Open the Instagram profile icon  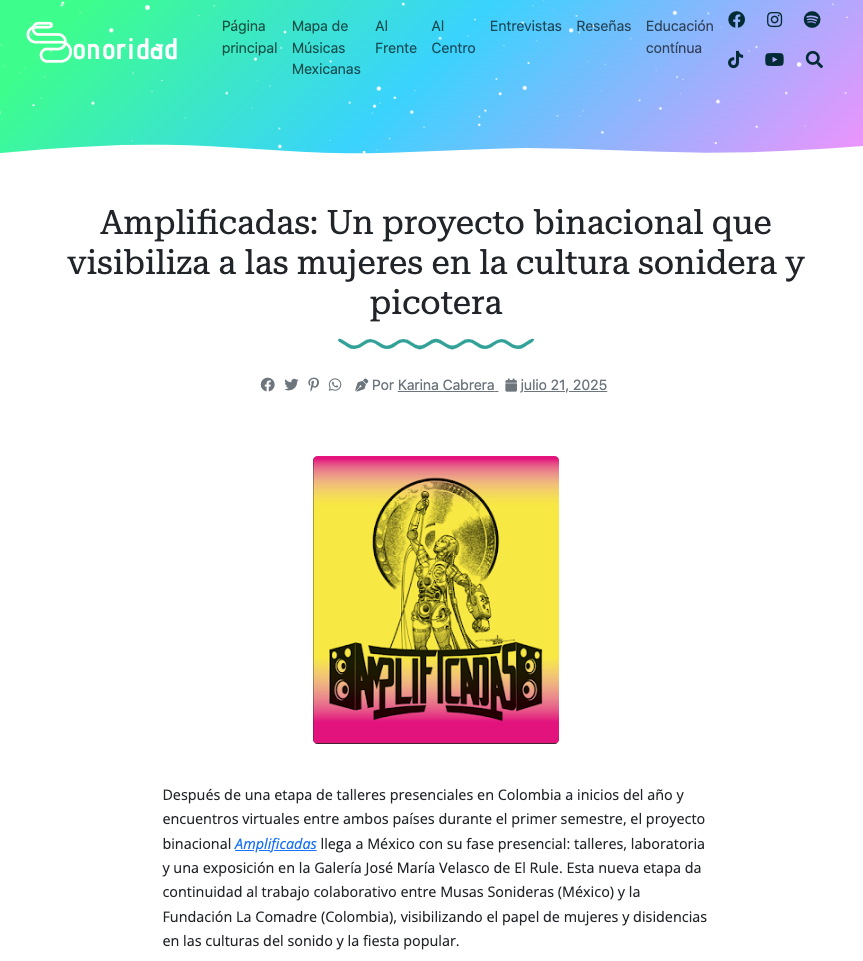tap(775, 20)
